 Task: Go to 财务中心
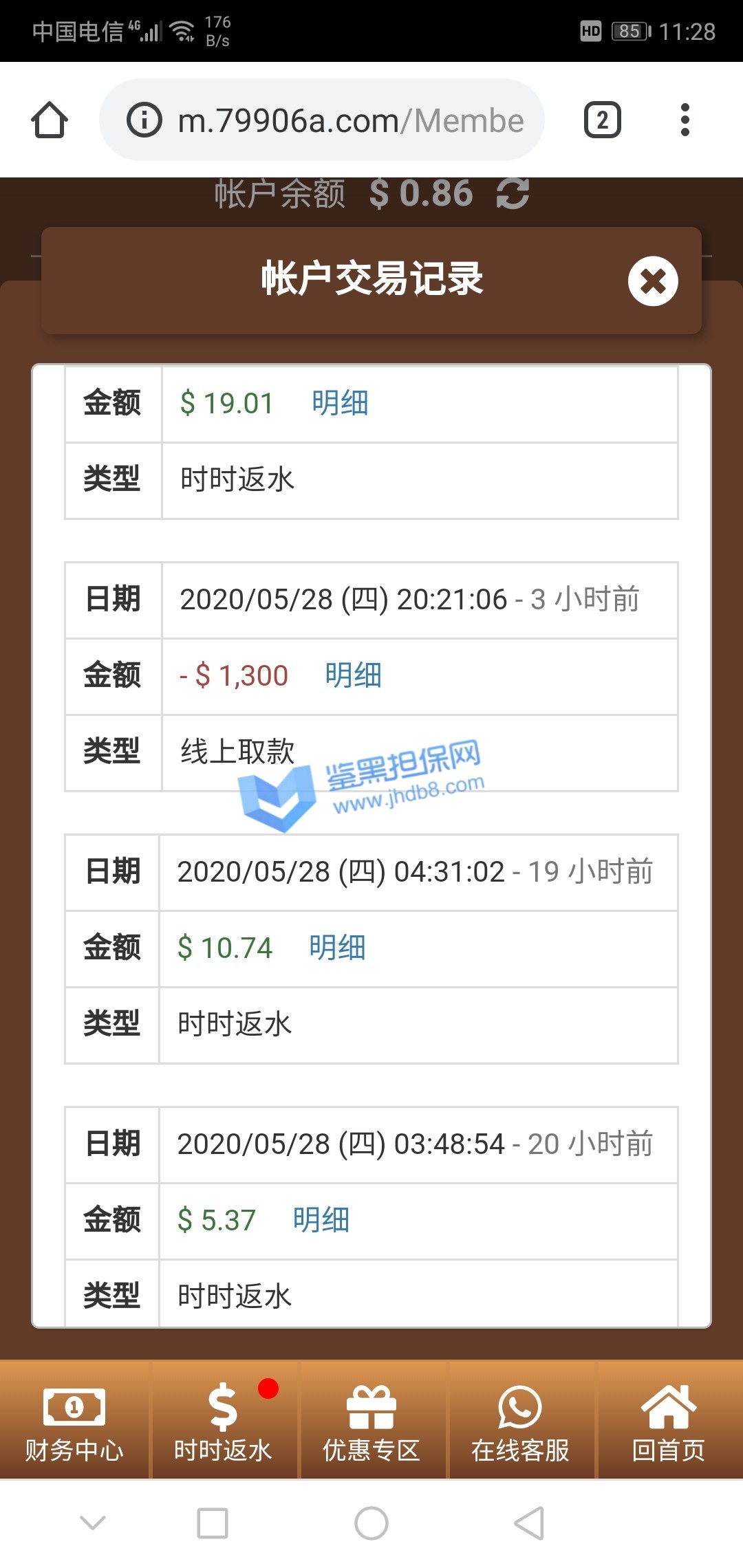(74, 1421)
